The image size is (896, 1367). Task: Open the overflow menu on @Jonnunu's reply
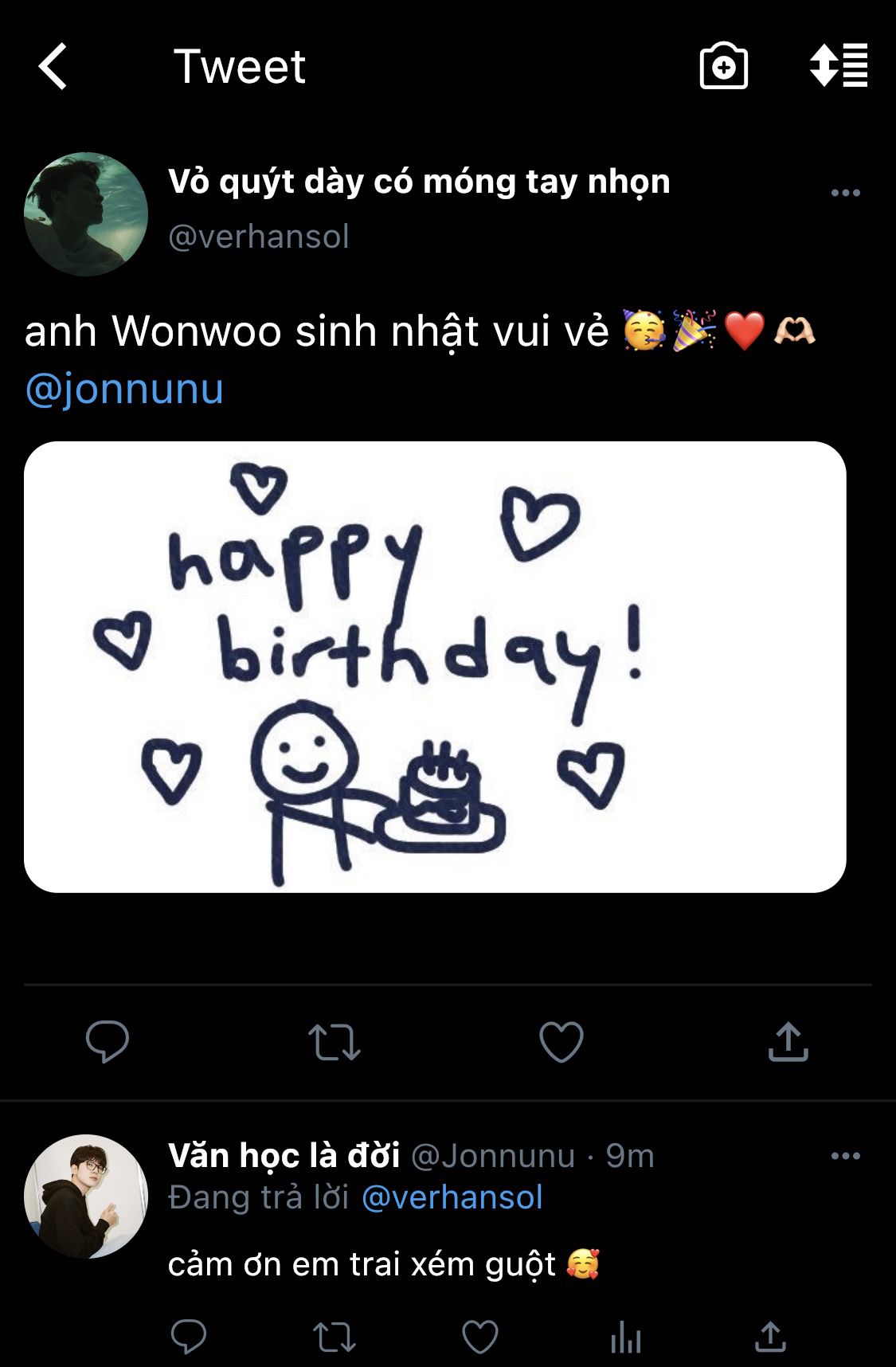pos(845,1156)
